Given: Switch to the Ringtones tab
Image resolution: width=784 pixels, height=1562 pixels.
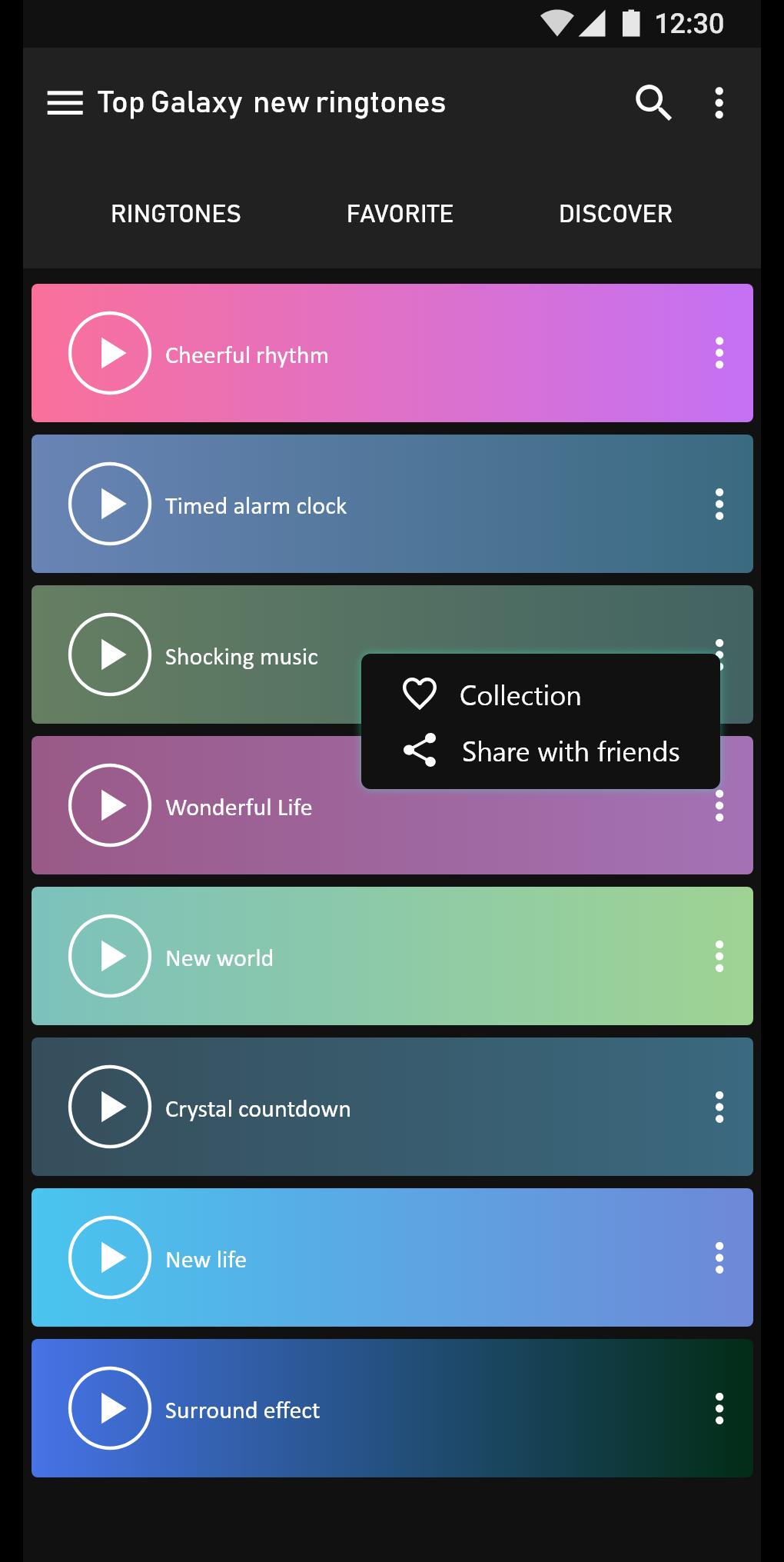Looking at the screenshot, I should (176, 214).
